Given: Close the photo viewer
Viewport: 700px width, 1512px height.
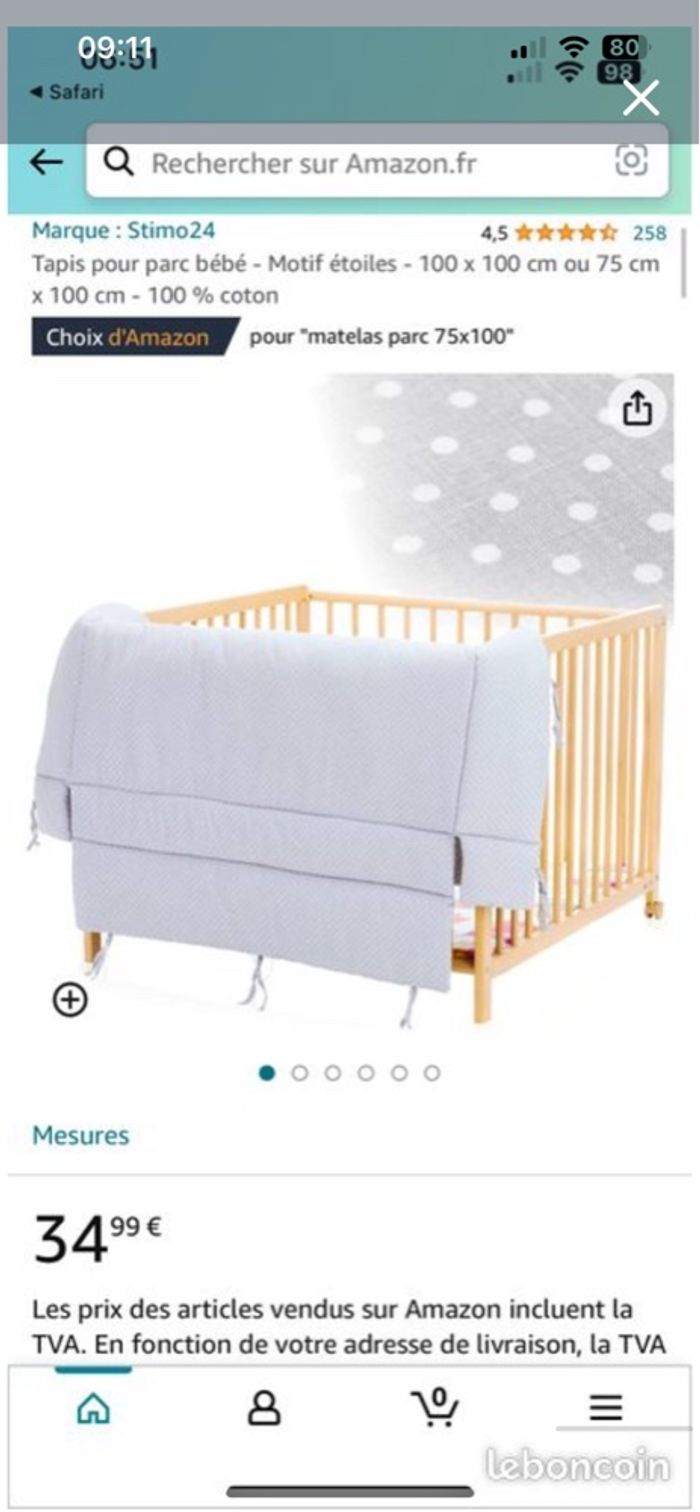Looking at the screenshot, I should pyautogui.click(x=640, y=98).
